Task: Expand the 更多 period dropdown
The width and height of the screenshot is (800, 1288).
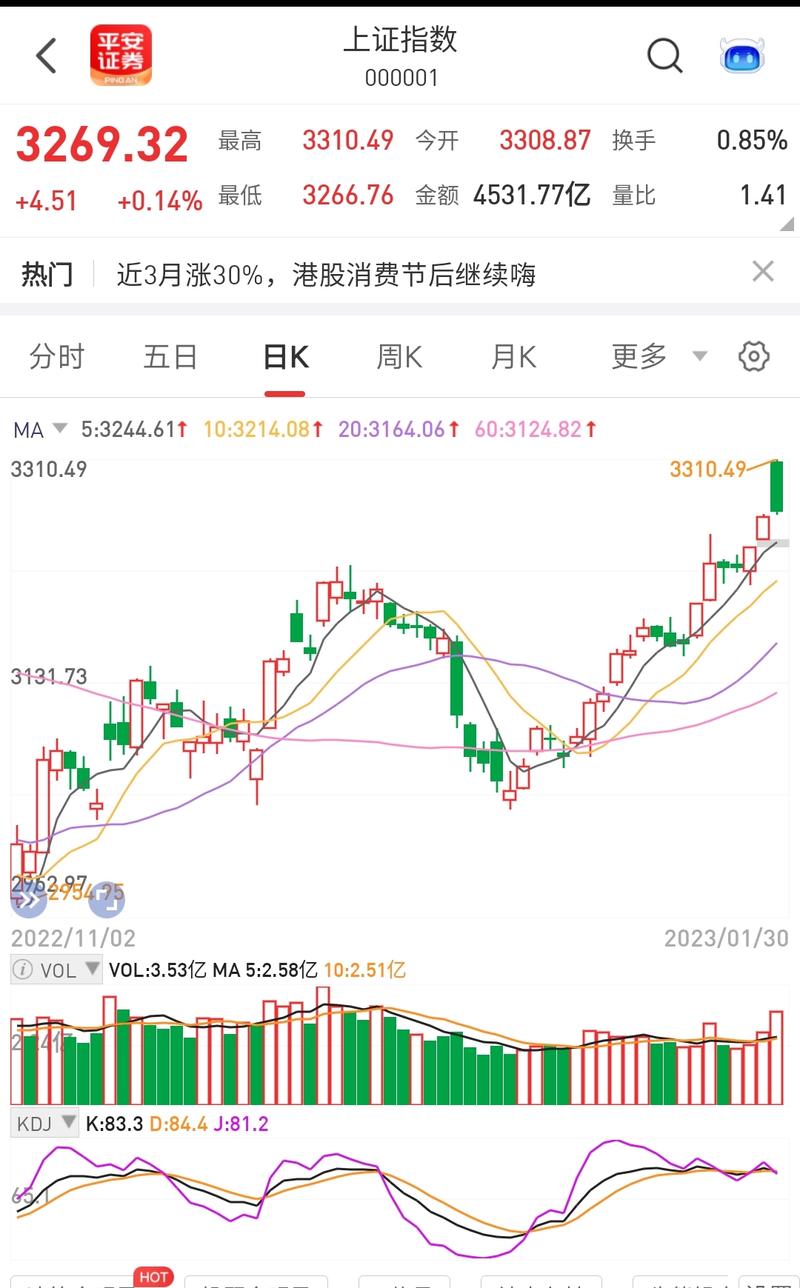Action: [x=659, y=356]
